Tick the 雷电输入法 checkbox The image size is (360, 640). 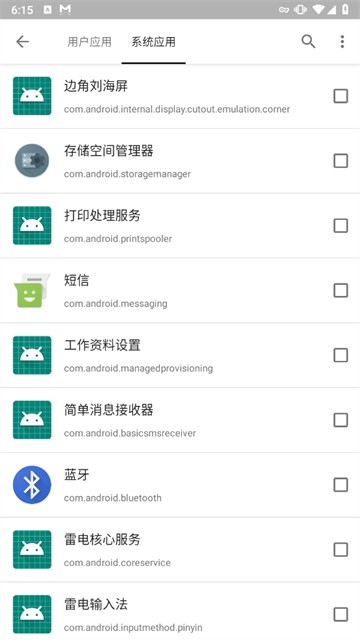341,614
